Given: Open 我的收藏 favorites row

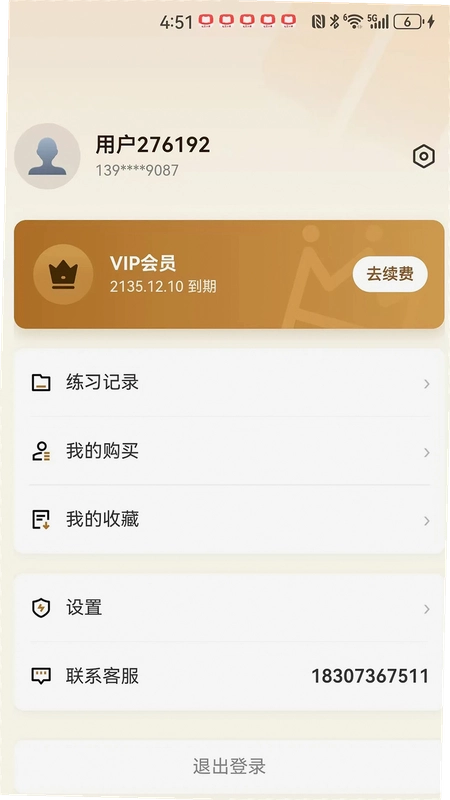Looking at the screenshot, I should (x=229, y=520).
